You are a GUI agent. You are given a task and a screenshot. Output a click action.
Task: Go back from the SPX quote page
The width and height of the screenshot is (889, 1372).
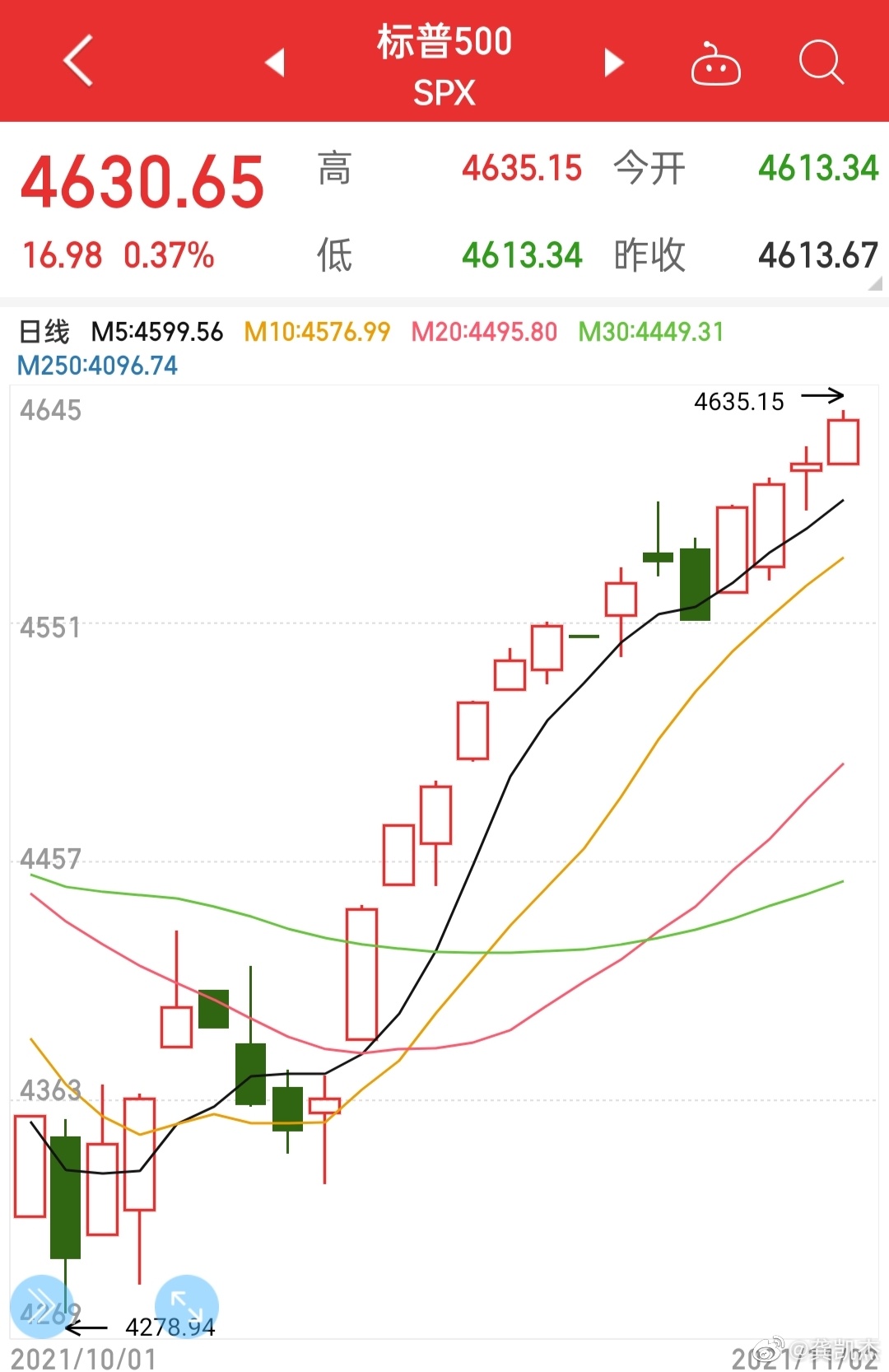[x=78, y=61]
